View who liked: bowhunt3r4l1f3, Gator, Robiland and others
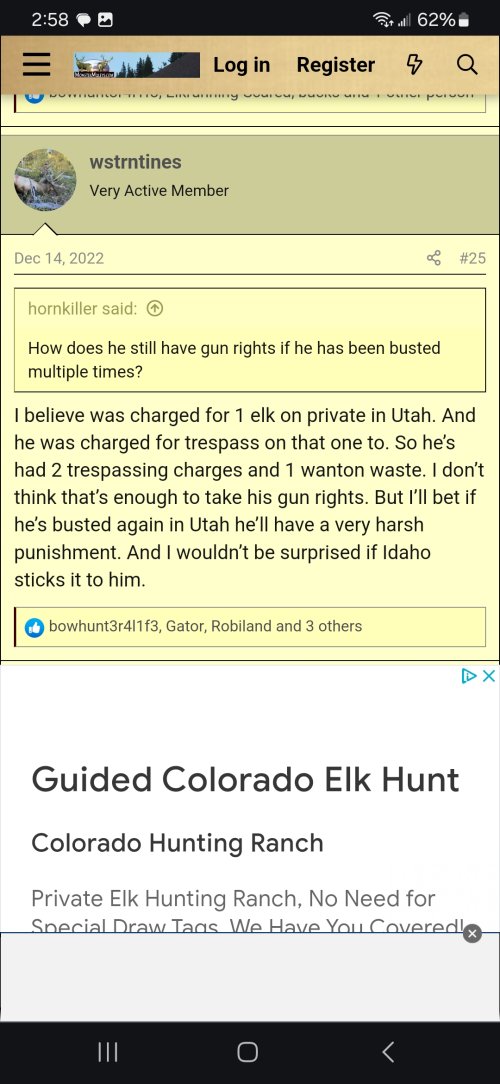 tap(205, 626)
